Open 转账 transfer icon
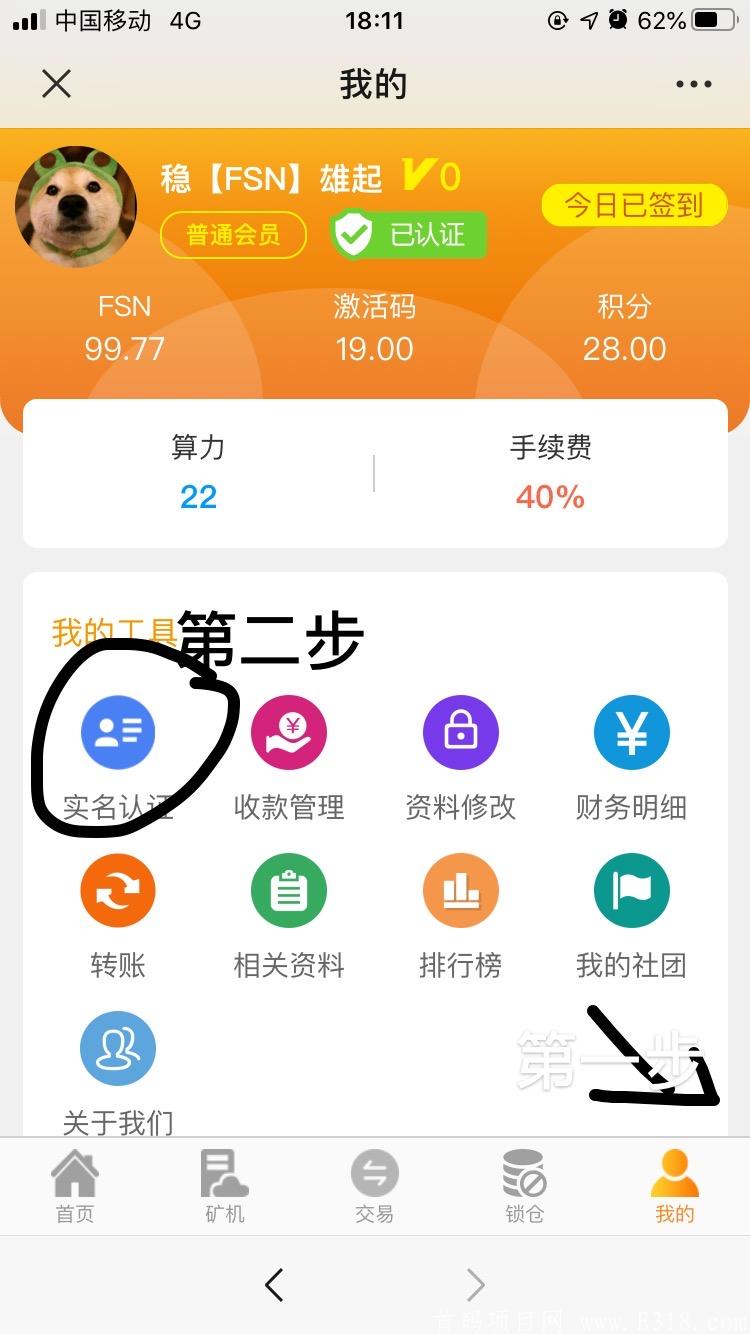The height and width of the screenshot is (1334, 750). (x=118, y=890)
